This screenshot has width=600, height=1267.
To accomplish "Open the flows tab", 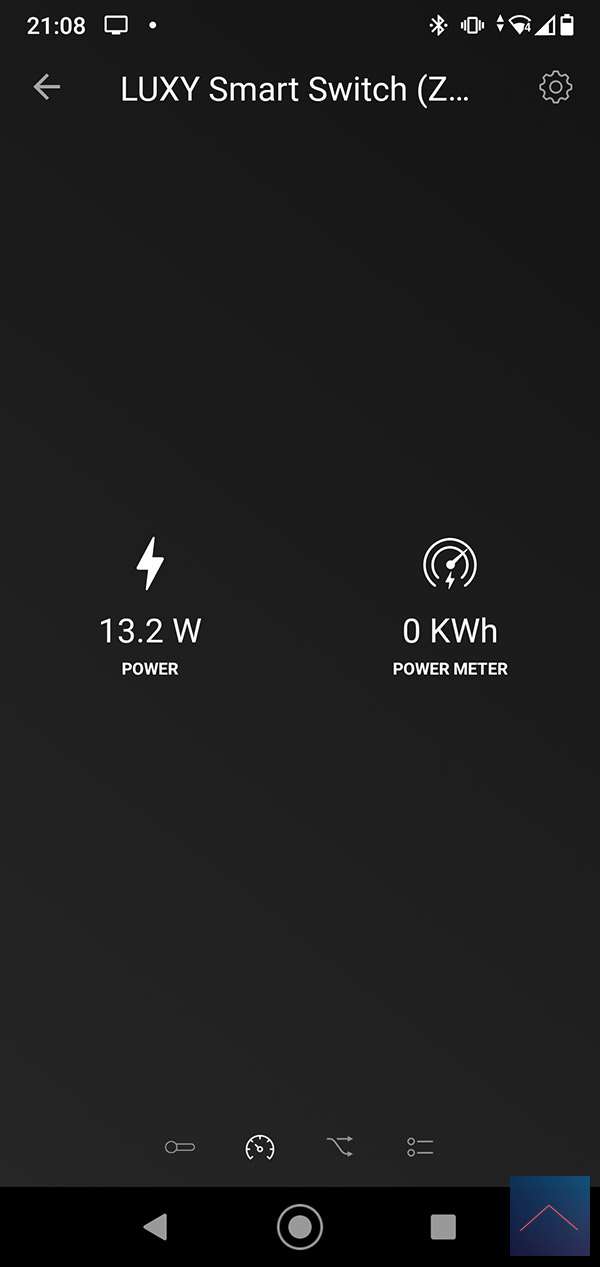I will [340, 1147].
